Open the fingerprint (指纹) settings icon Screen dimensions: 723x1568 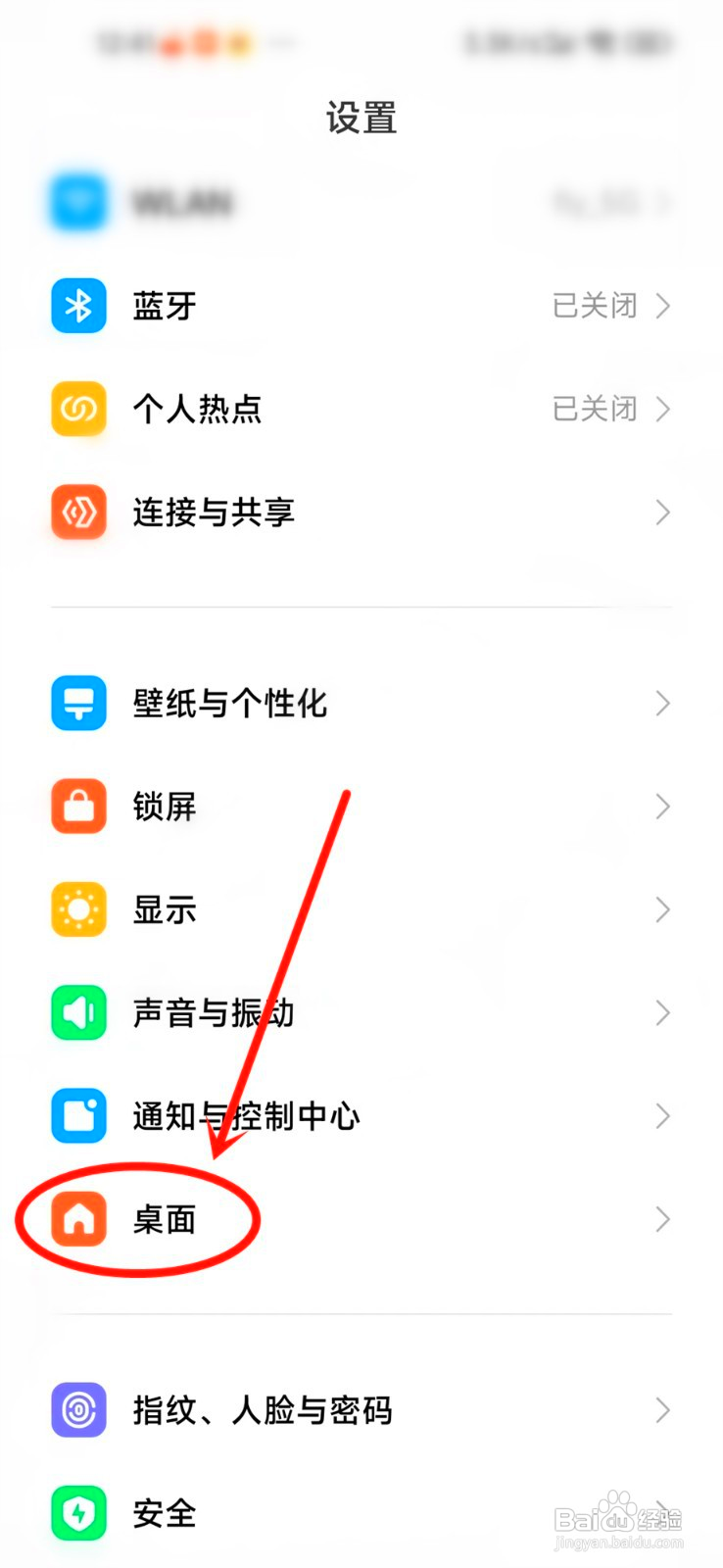coord(78,1410)
